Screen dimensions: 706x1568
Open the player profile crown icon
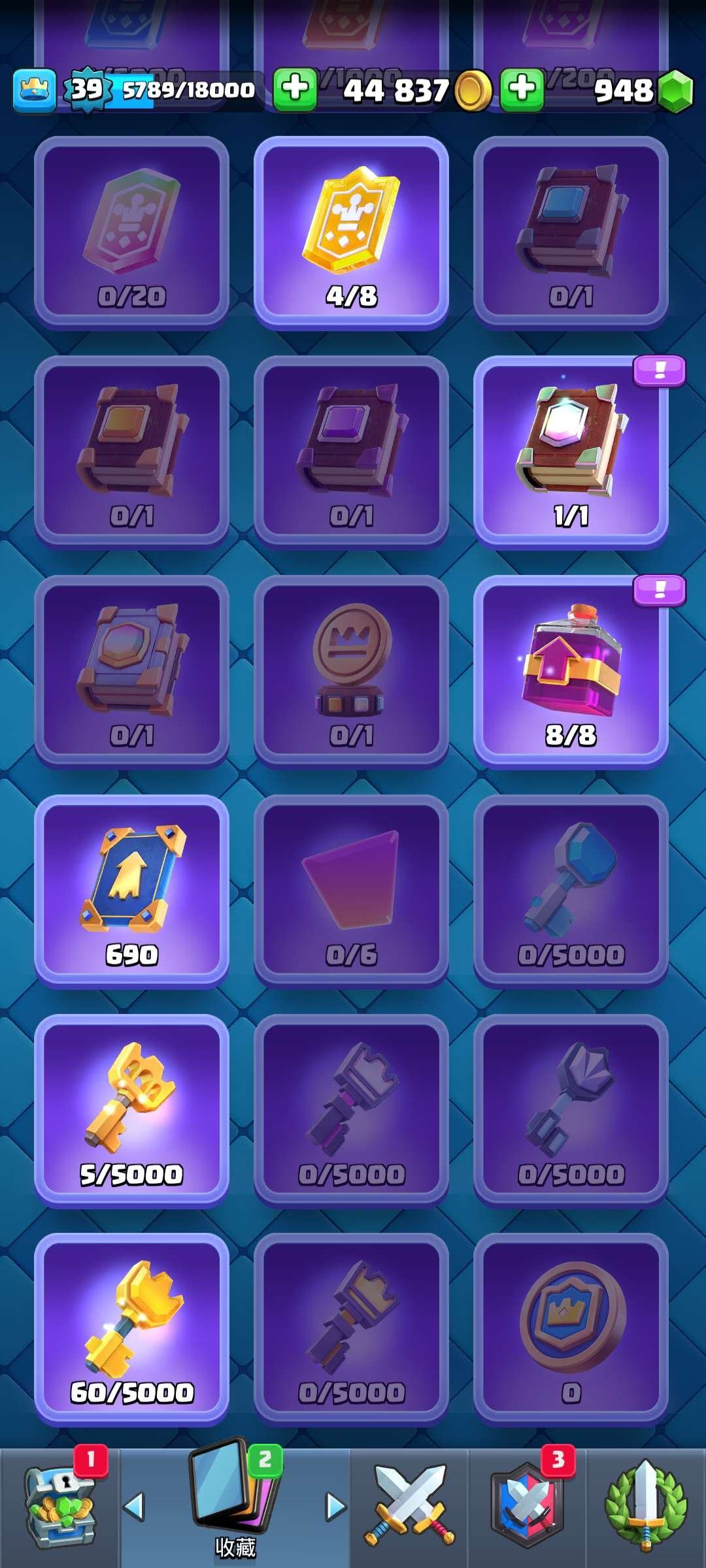[34, 90]
